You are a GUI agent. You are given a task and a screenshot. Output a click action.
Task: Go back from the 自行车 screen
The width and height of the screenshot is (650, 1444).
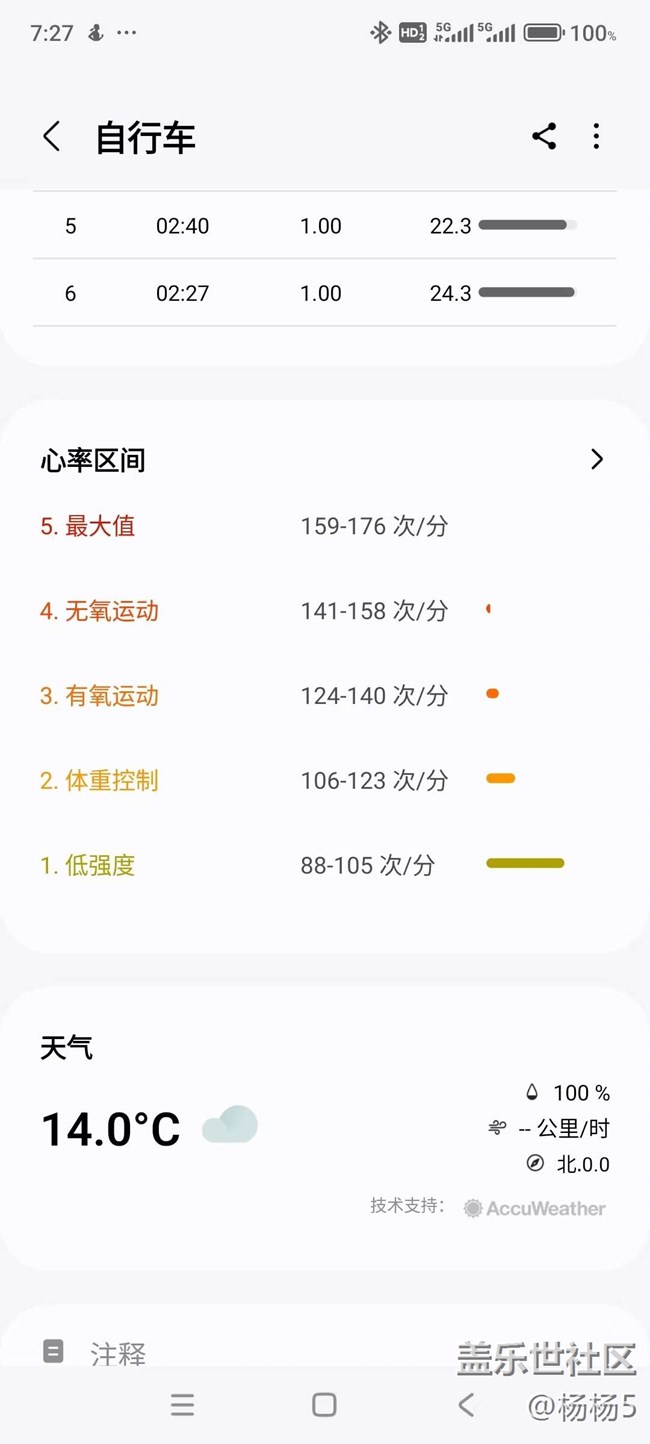click(x=52, y=137)
